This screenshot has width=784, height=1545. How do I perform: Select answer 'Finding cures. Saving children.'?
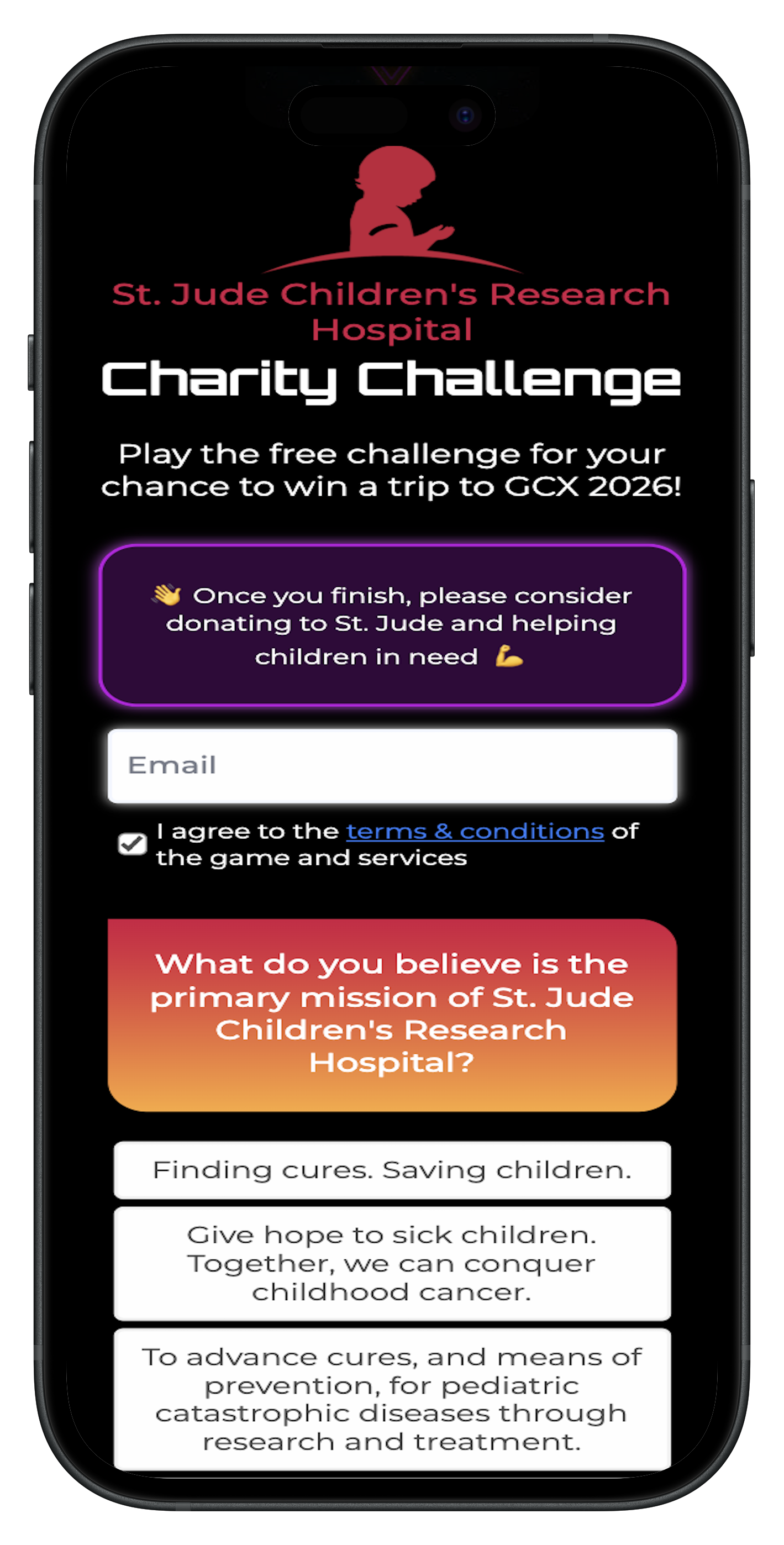pyautogui.click(x=392, y=1170)
